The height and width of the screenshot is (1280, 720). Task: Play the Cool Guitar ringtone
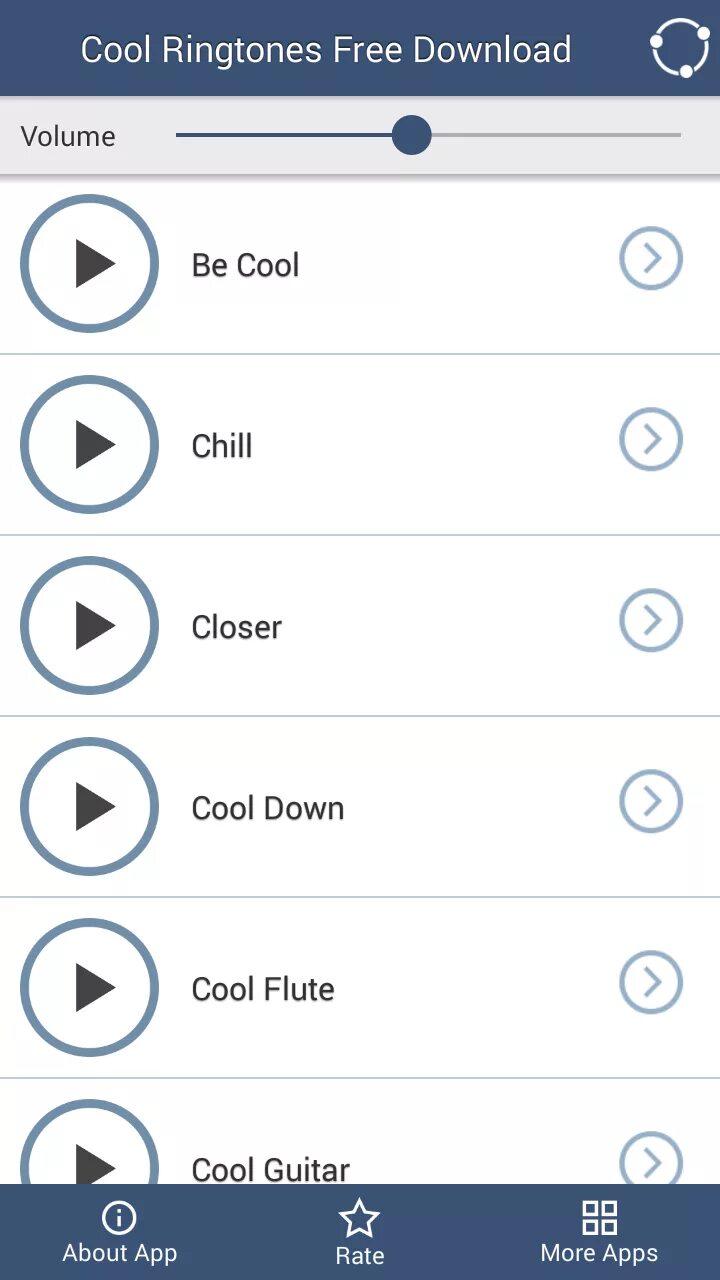[x=90, y=1150]
